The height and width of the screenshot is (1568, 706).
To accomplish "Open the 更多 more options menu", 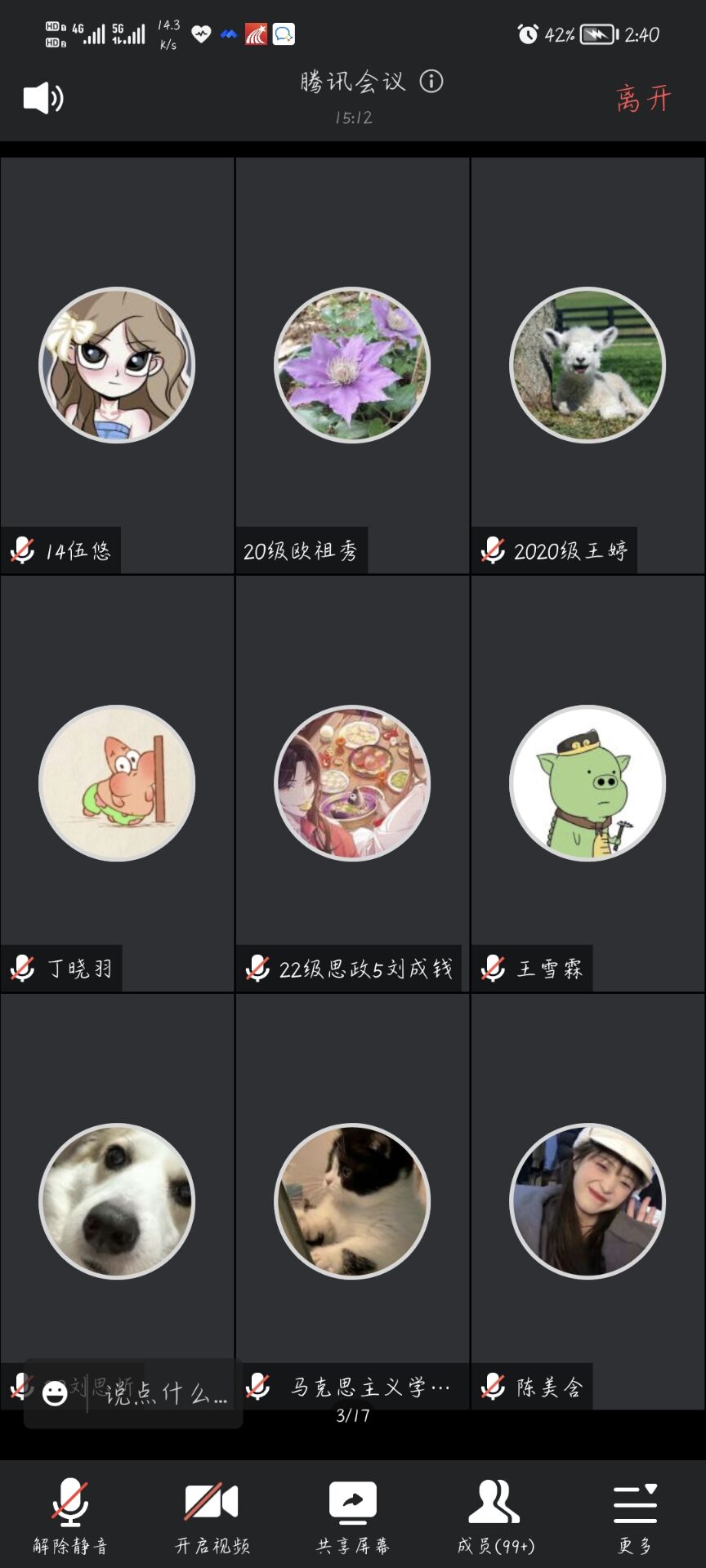I will (x=635, y=1515).
